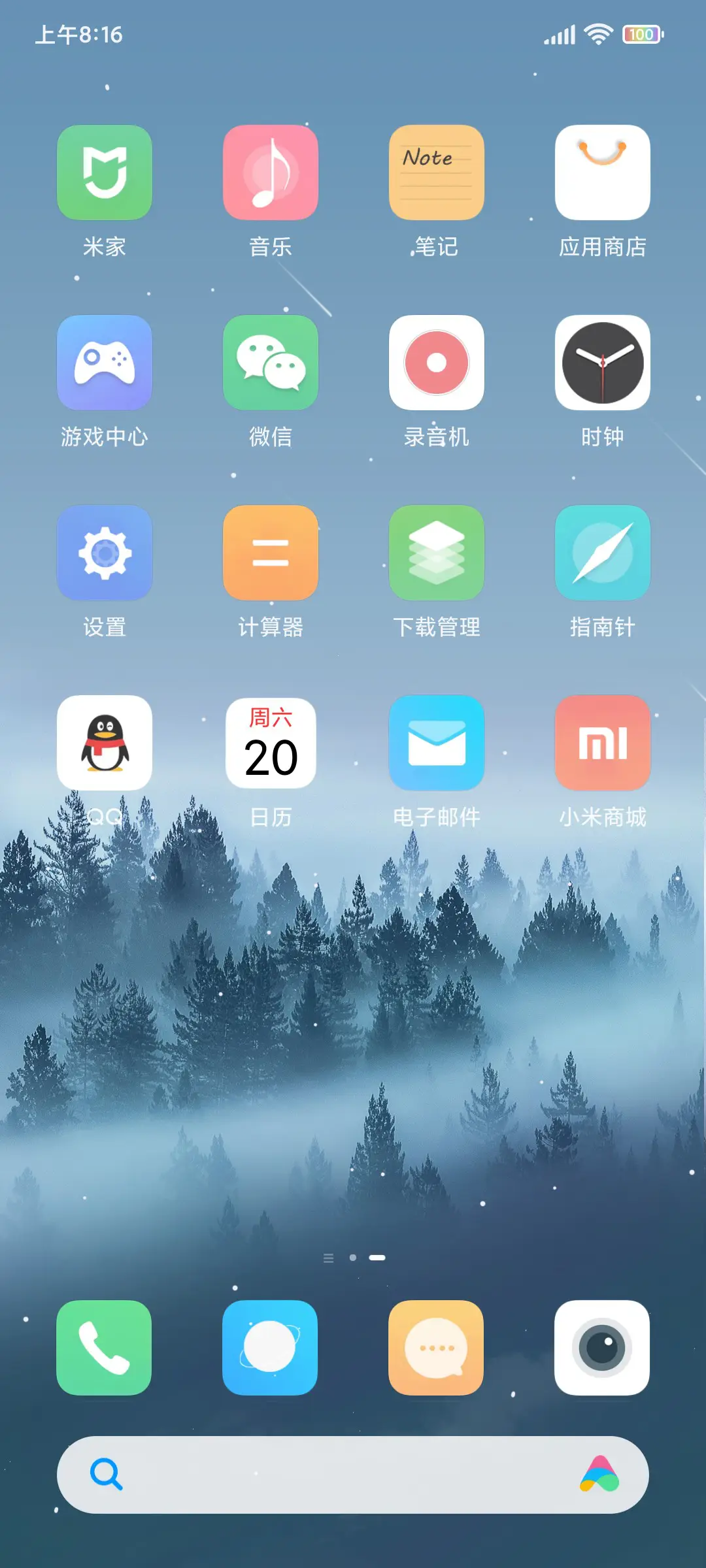Check Saturday the 20th in Calendar
This screenshot has height=1568, width=706.
coord(271,743)
